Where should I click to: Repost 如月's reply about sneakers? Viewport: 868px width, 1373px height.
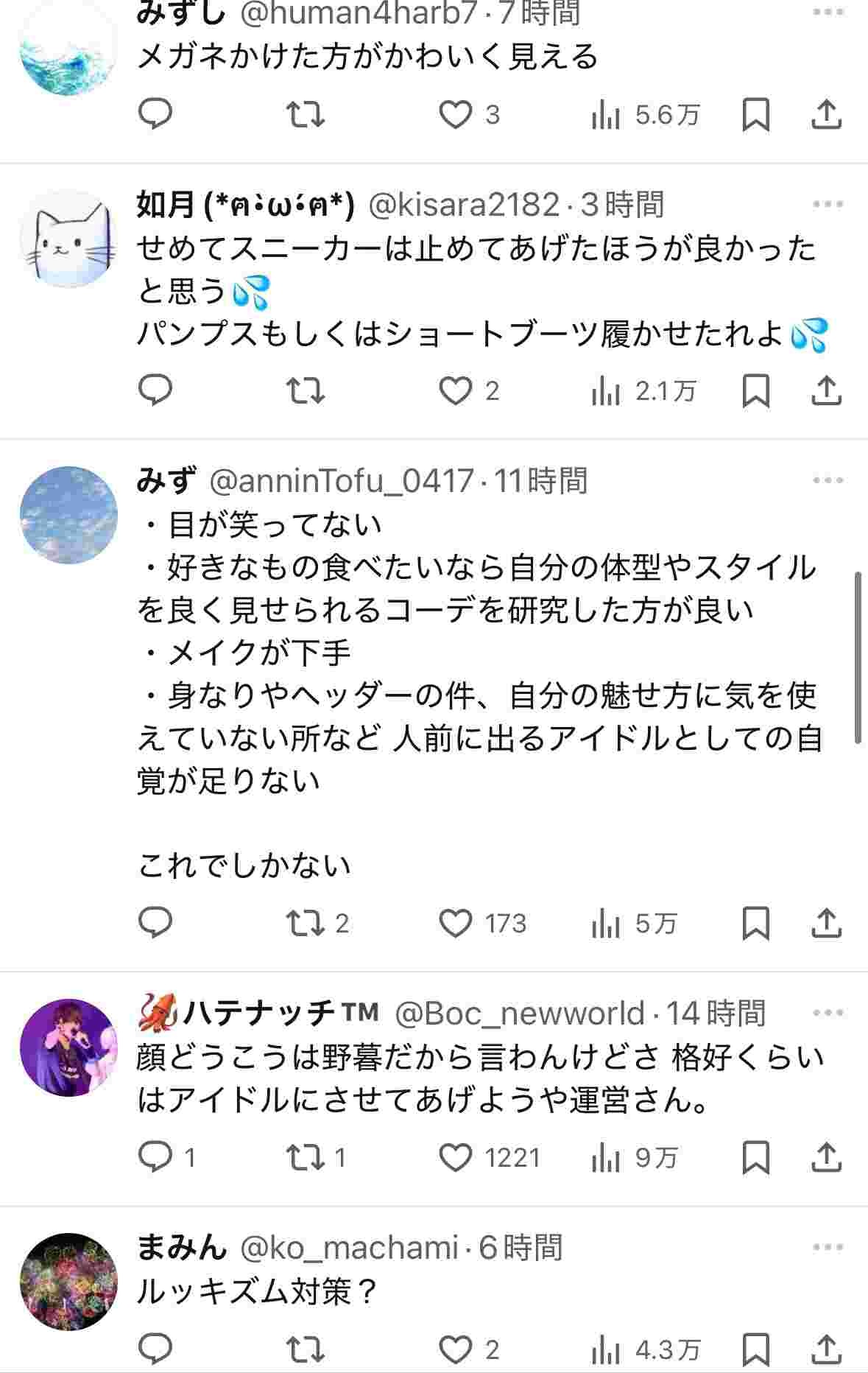[305, 390]
